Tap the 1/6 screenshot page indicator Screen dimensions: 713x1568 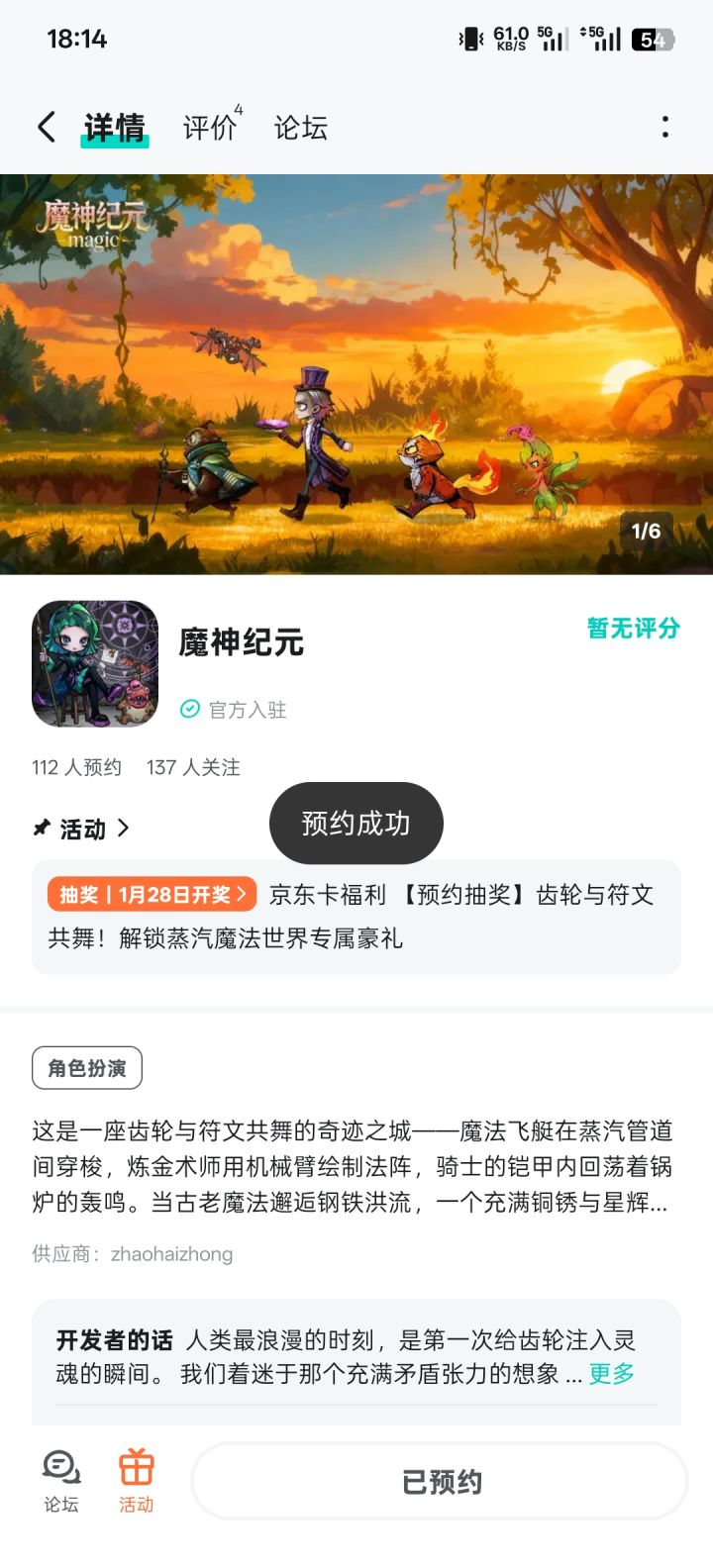point(646,531)
